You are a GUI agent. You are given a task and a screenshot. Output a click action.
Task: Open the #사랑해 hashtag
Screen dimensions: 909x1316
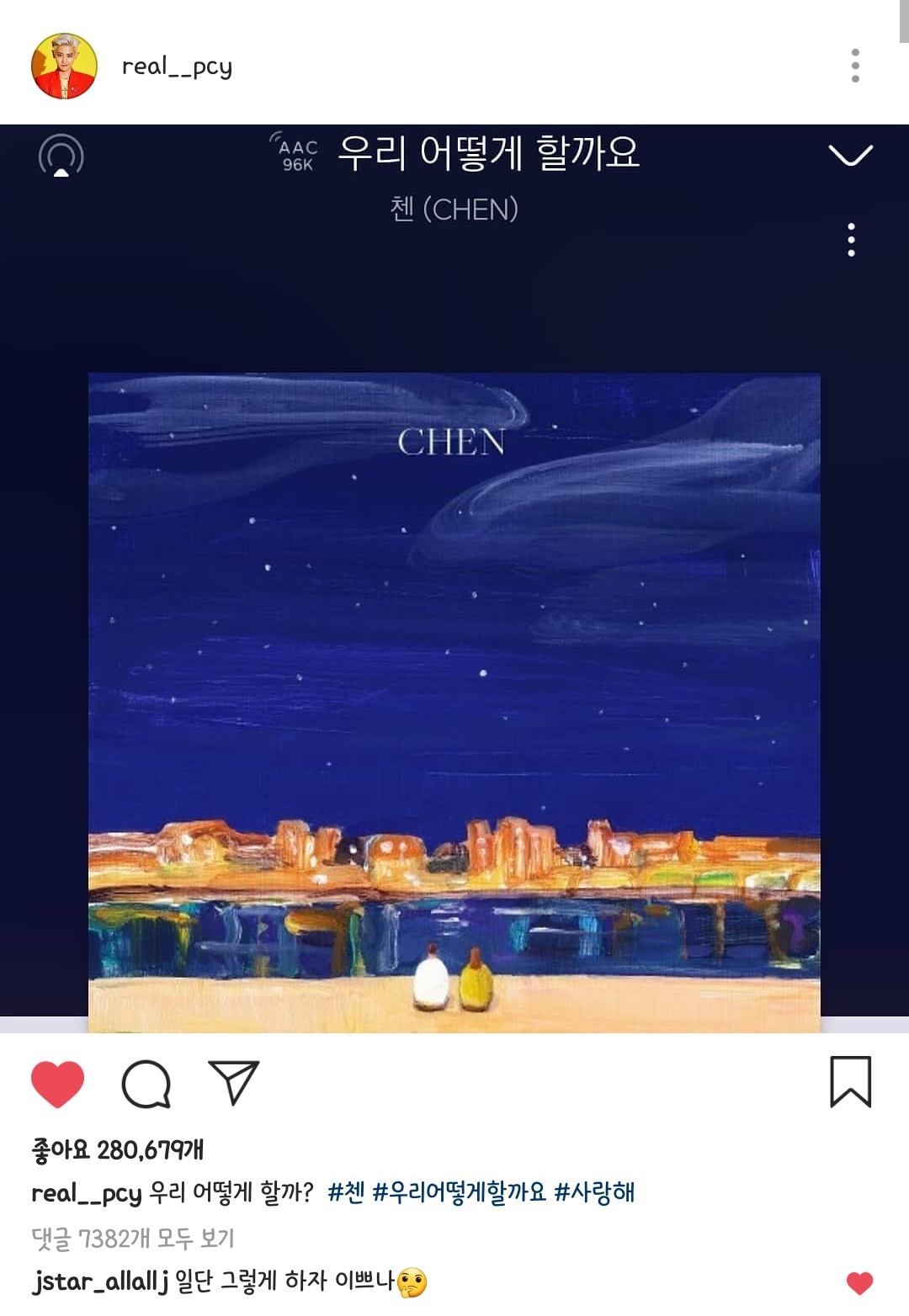click(594, 1192)
